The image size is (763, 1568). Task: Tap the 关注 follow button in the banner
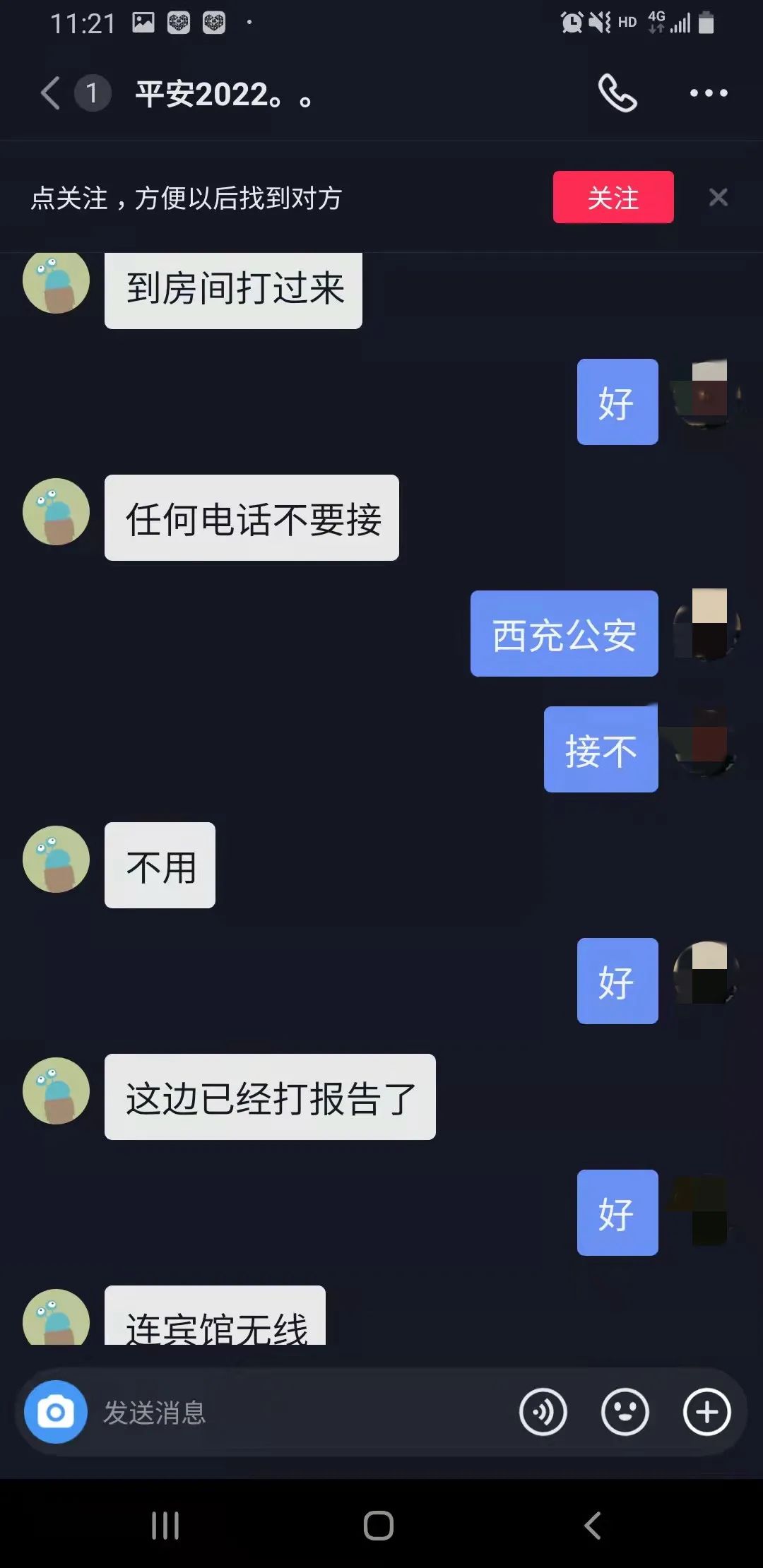tap(613, 198)
